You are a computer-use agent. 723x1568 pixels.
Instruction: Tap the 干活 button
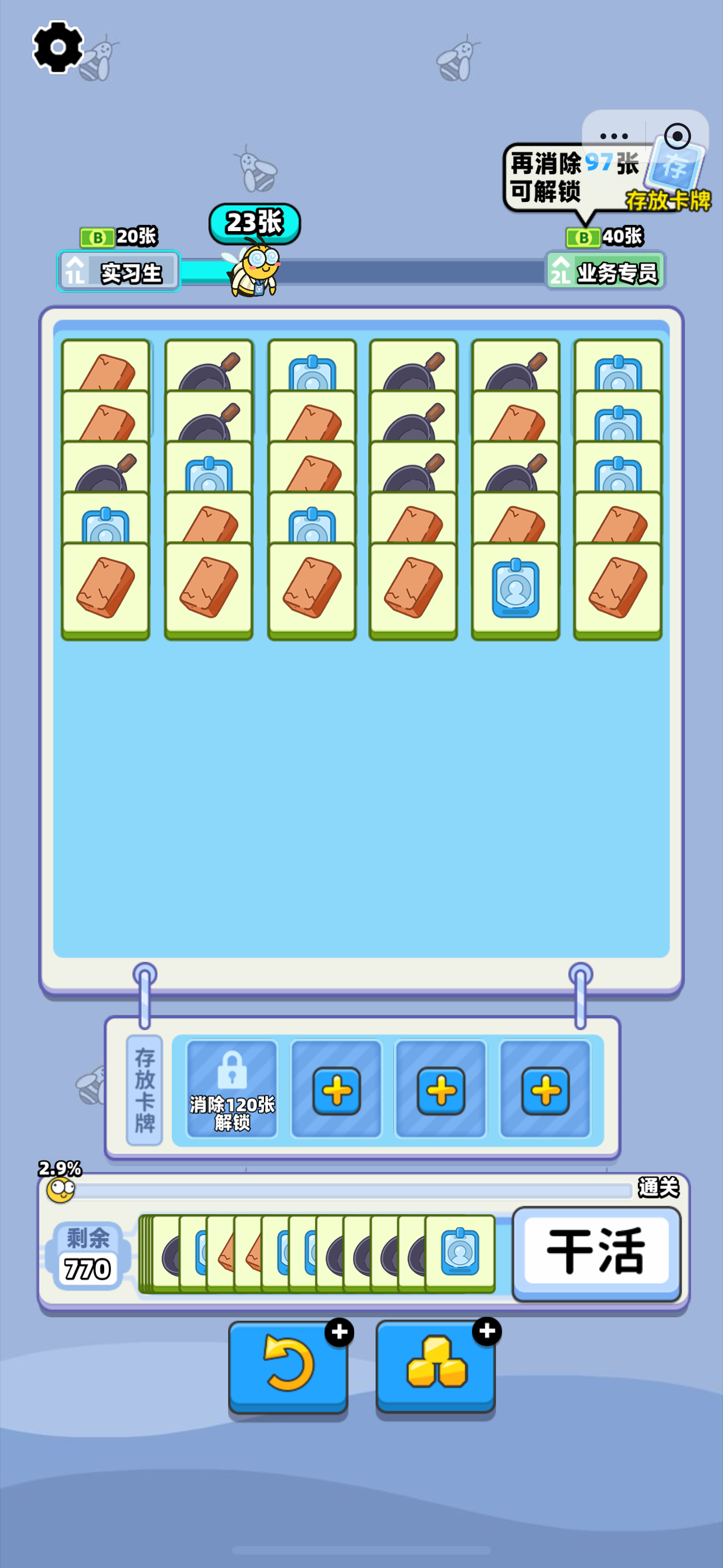596,1253
